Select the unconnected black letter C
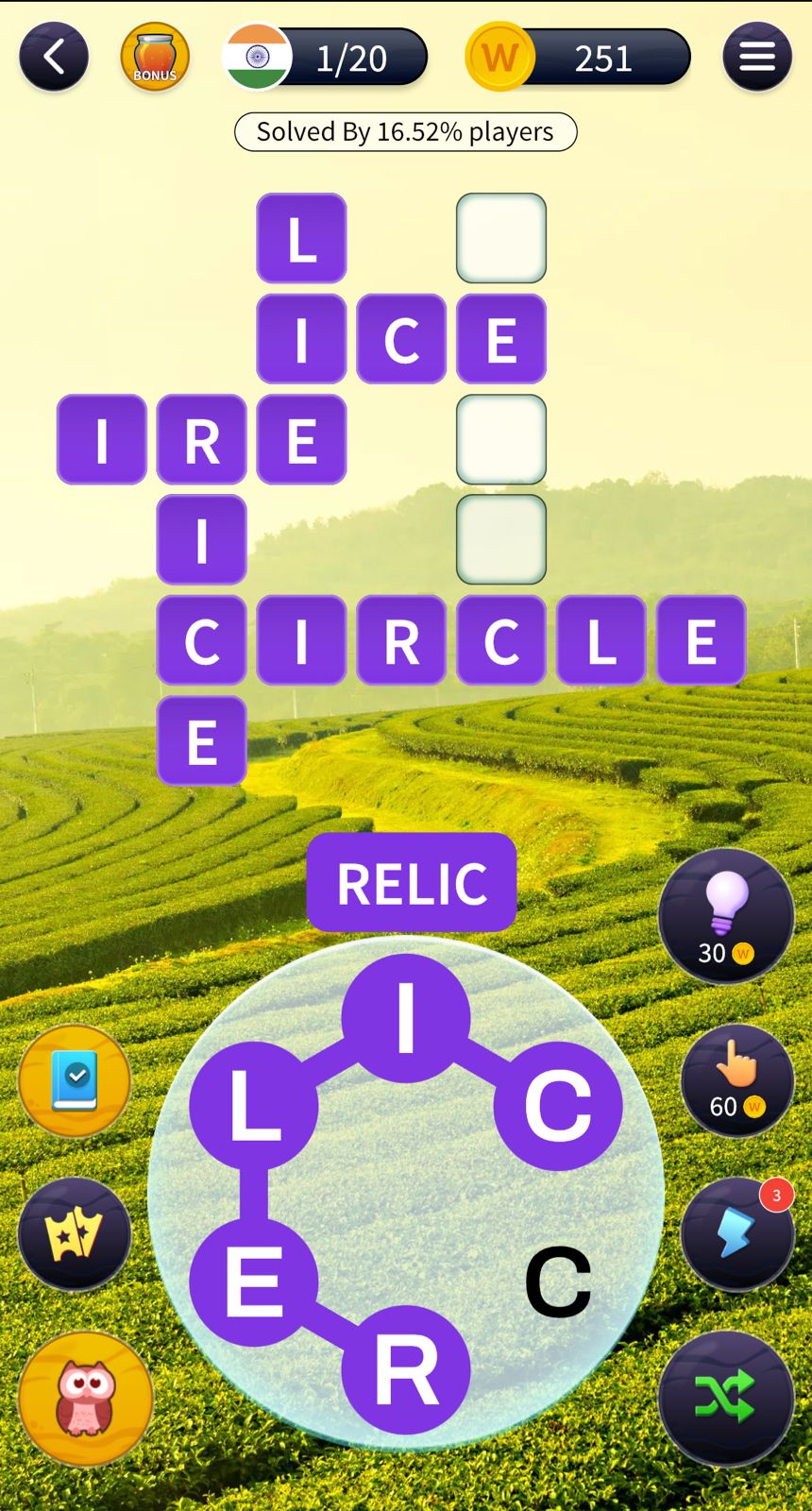 click(557, 1282)
